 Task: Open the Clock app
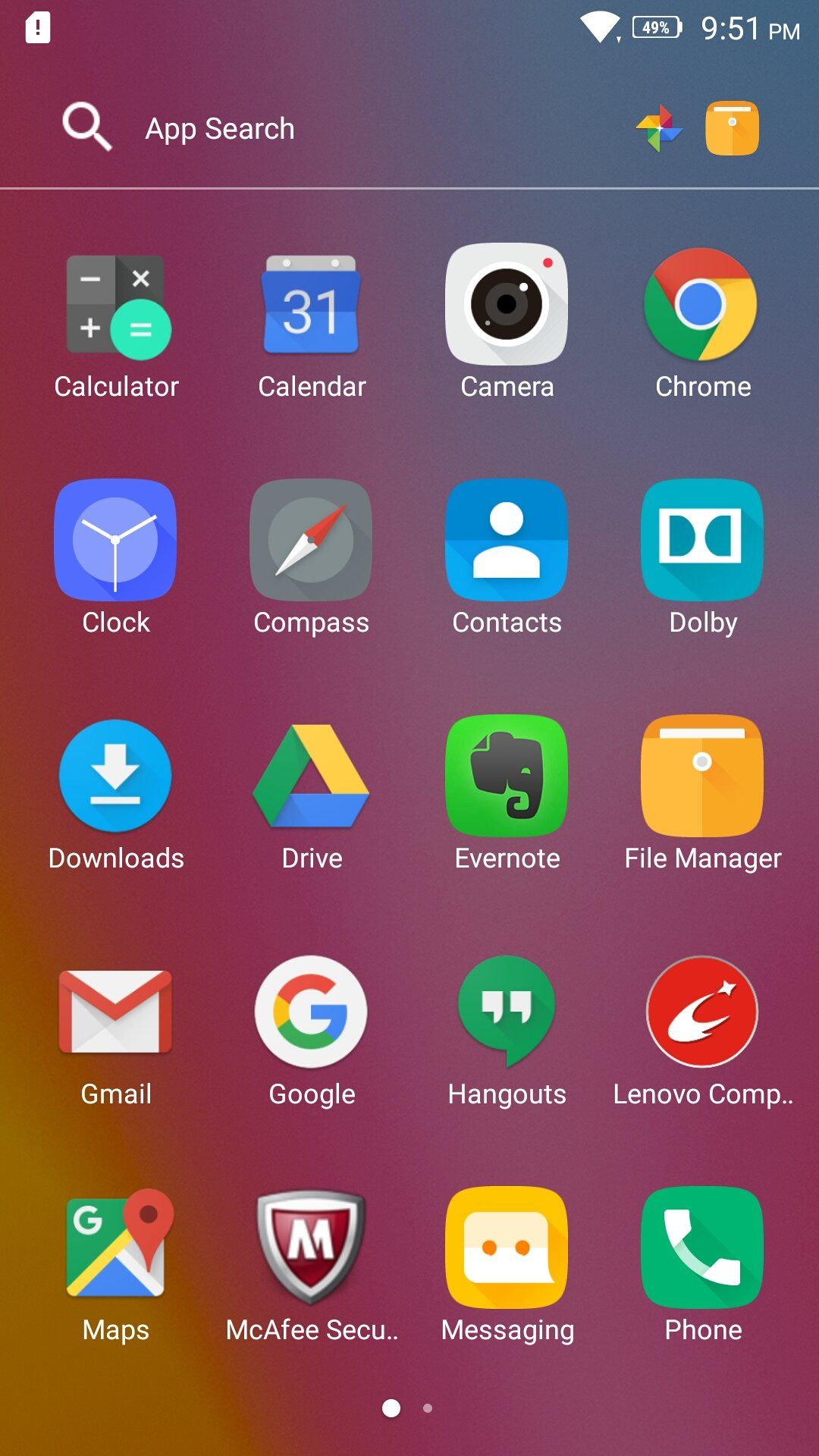point(115,540)
